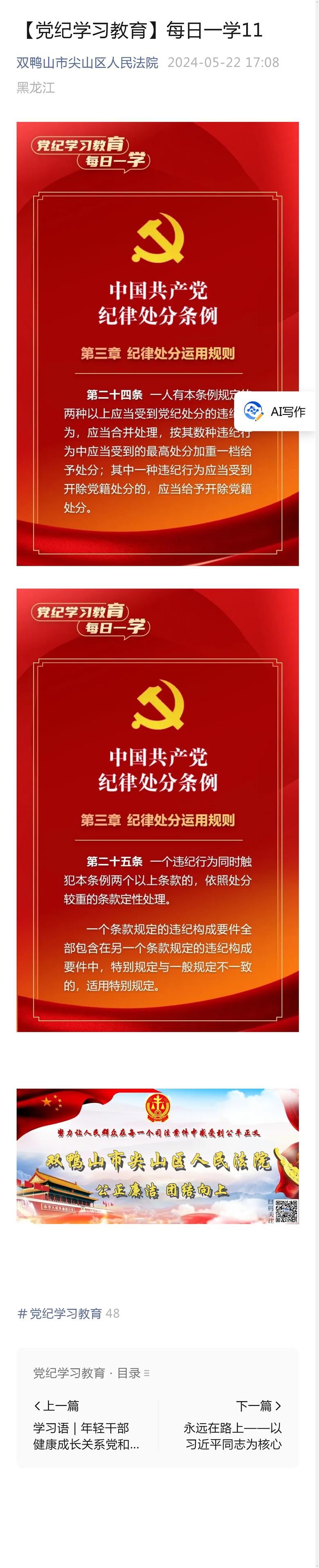This screenshot has height=1568, width=319.
Task: Open the #党纪学习教育 topic tag
Action: 60,1314
